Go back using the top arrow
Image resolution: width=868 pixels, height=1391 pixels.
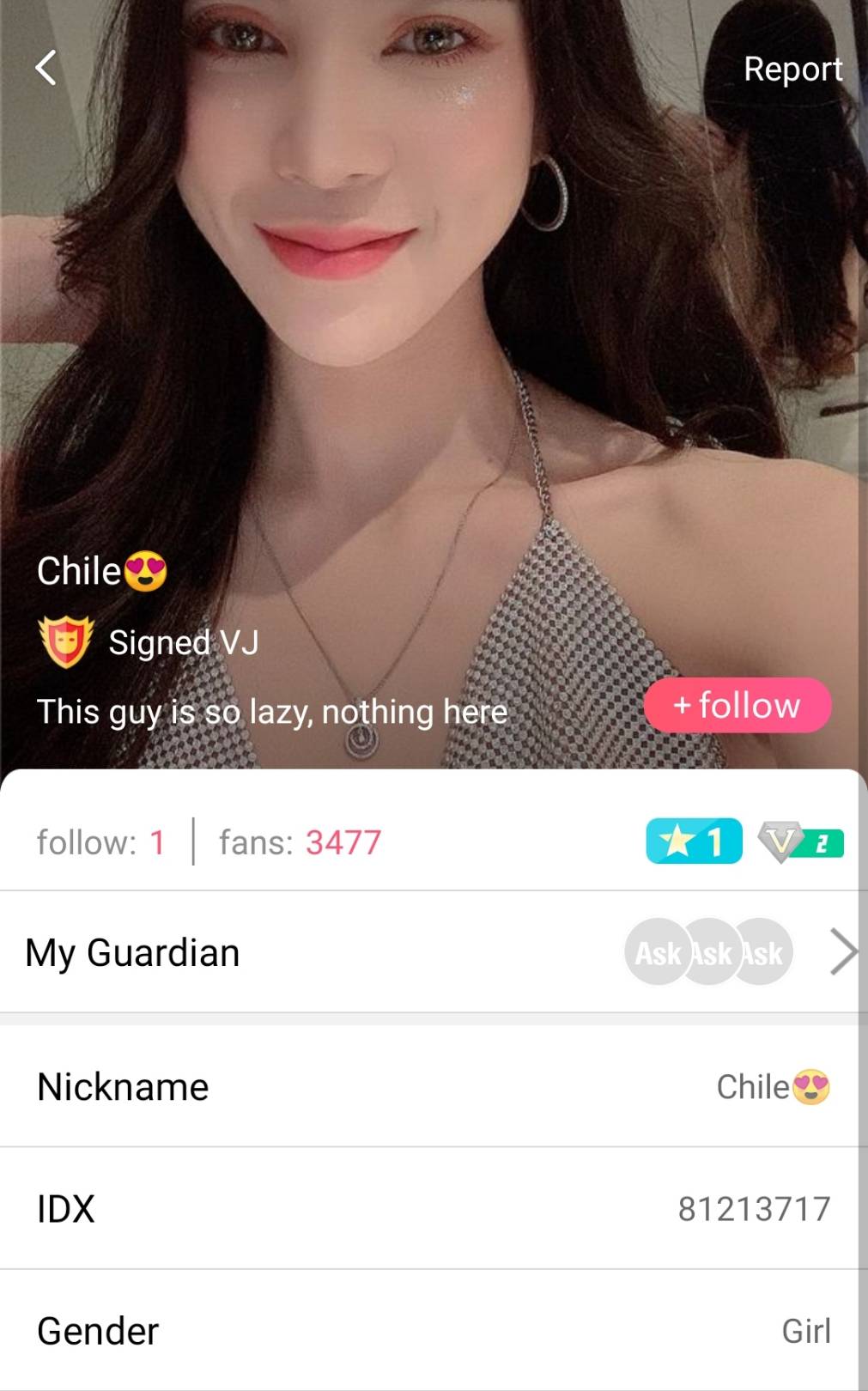pos(46,68)
